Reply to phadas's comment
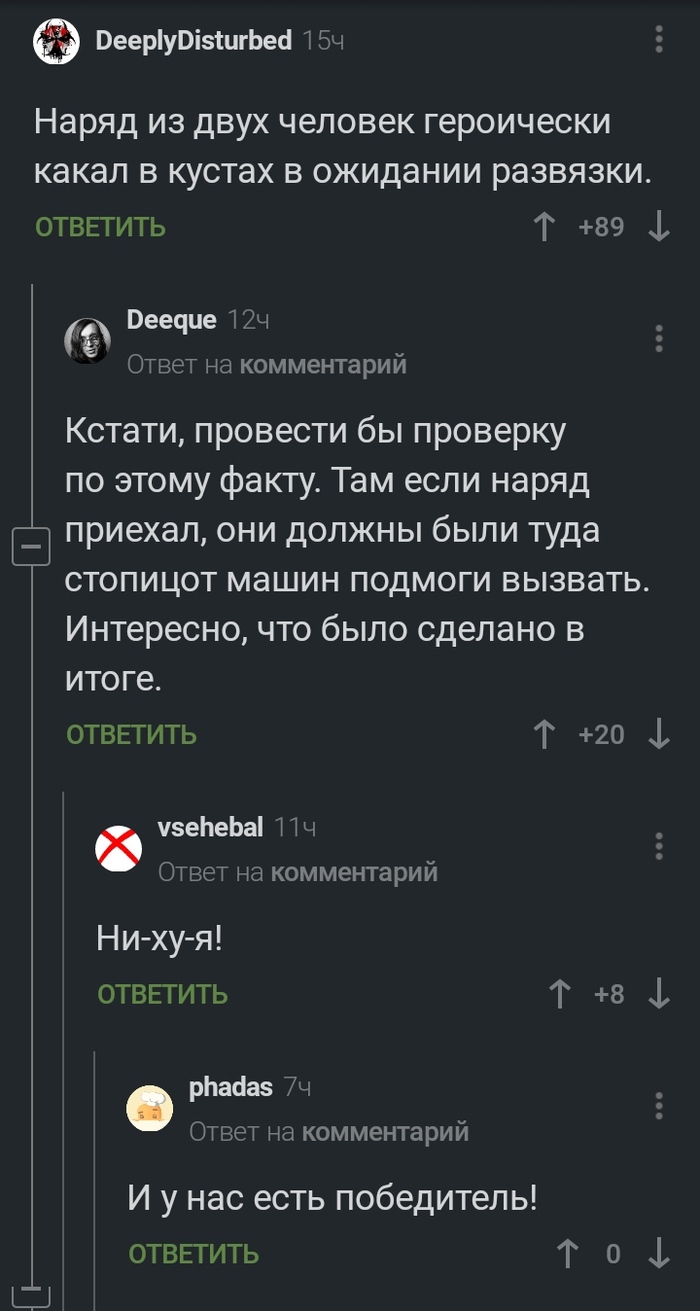This screenshot has height=1311, width=700. pyautogui.click(x=194, y=1254)
